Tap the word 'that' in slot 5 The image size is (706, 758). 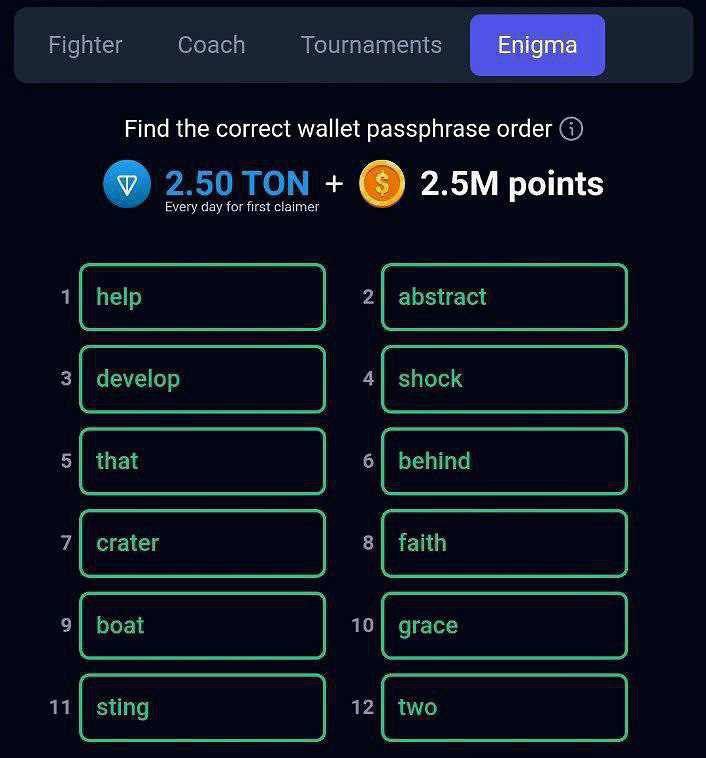pyautogui.click(x=202, y=461)
